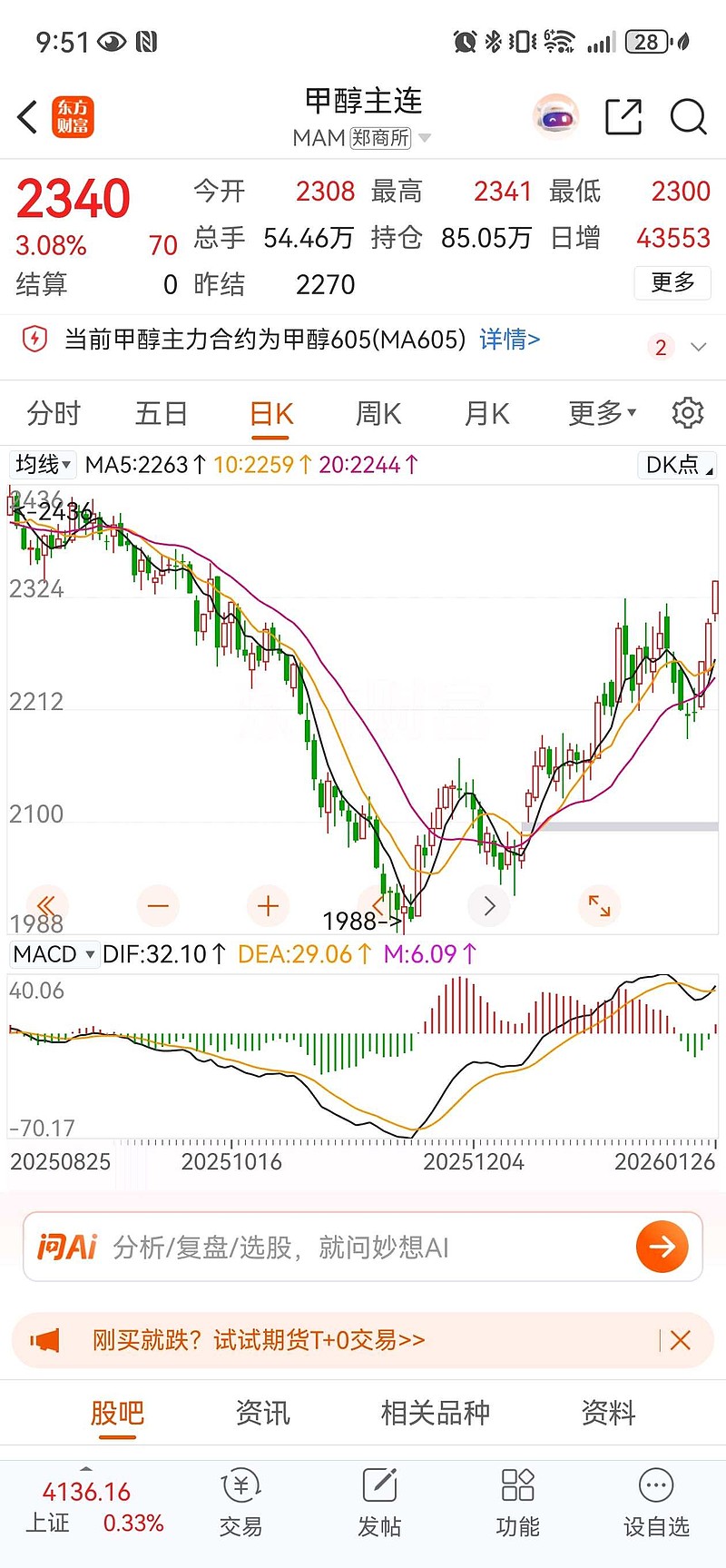This screenshot has height=1568, width=726.
Task: Open 详情 link for main contract
Action: pos(509,340)
